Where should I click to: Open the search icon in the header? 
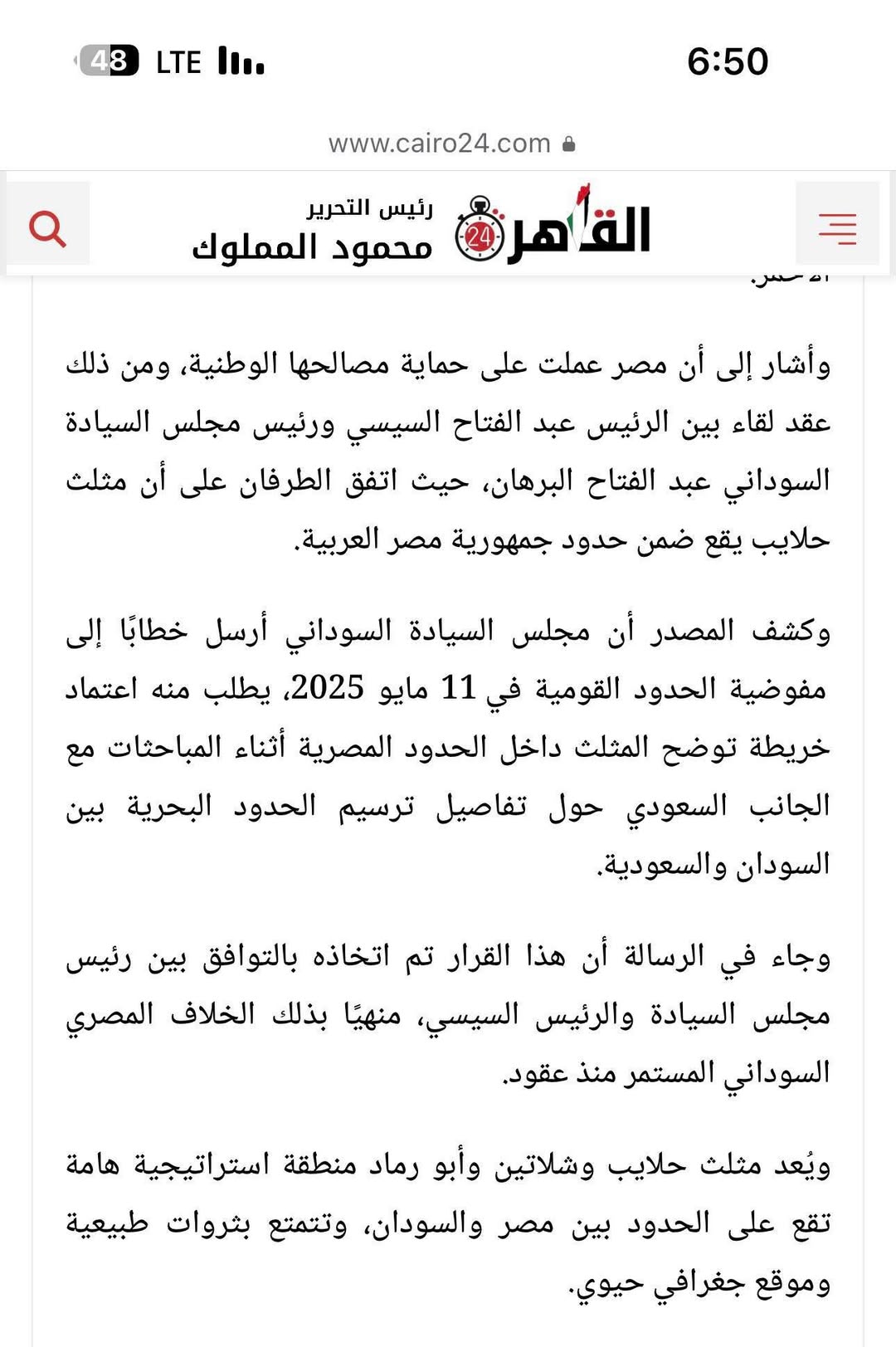pyautogui.click(x=47, y=227)
